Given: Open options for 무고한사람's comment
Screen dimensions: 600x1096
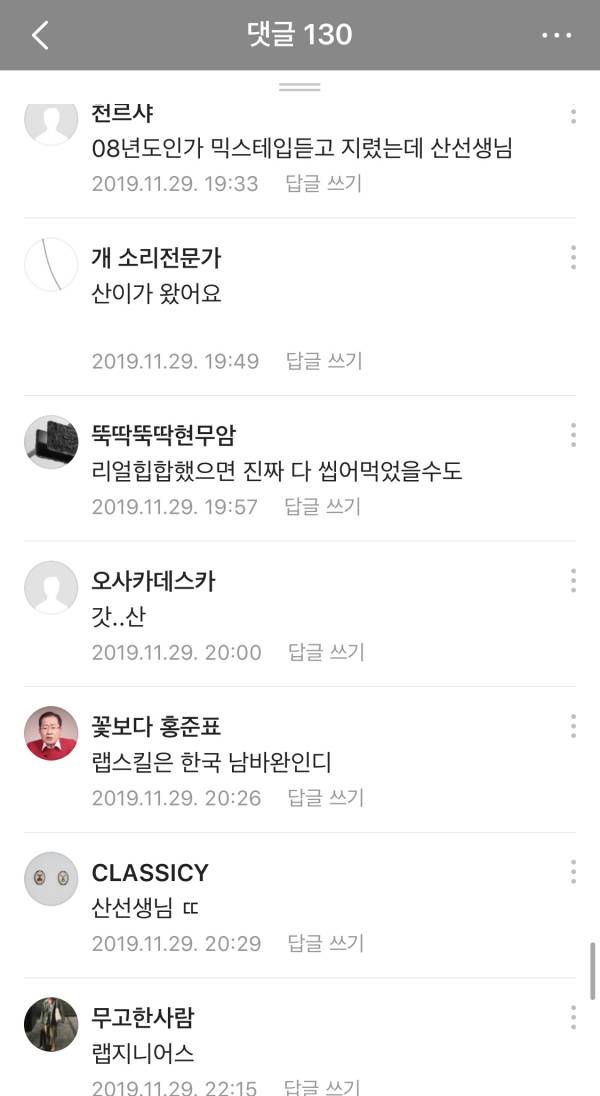Looking at the screenshot, I should (573, 1017).
